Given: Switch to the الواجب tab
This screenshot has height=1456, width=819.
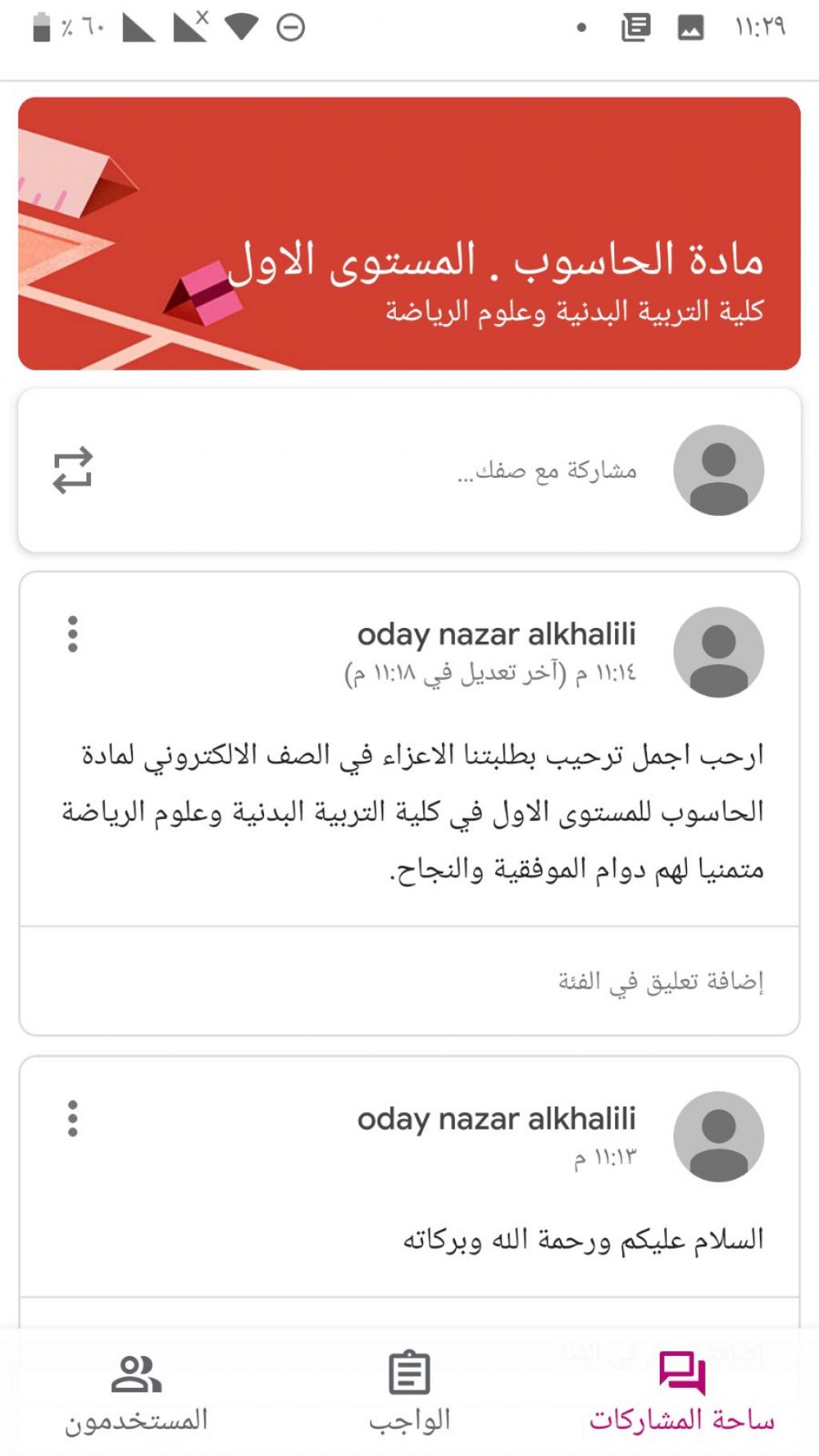Looking at the screenshot, I should click(409, 1392).
